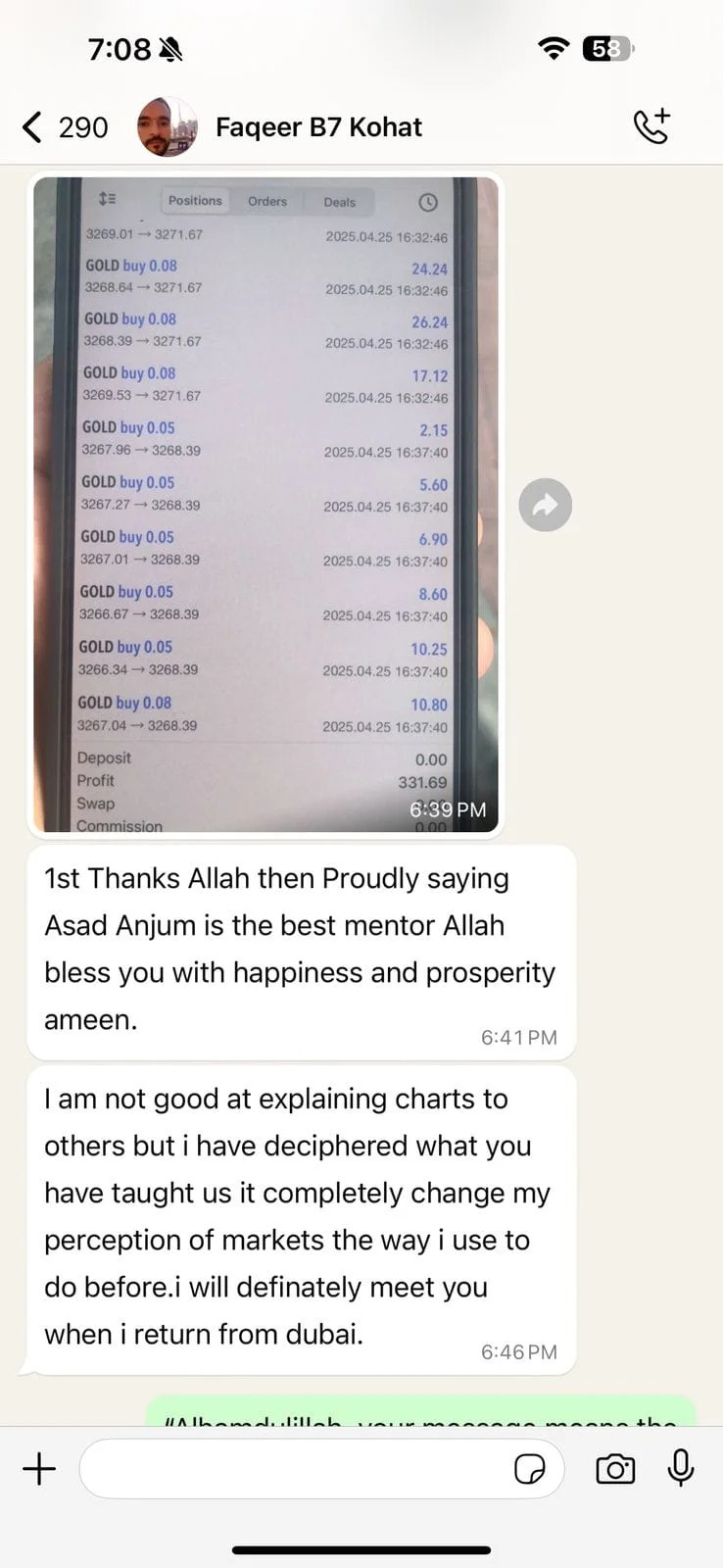Open contact info by tapping Faqeer B7 Kohat

316,126
